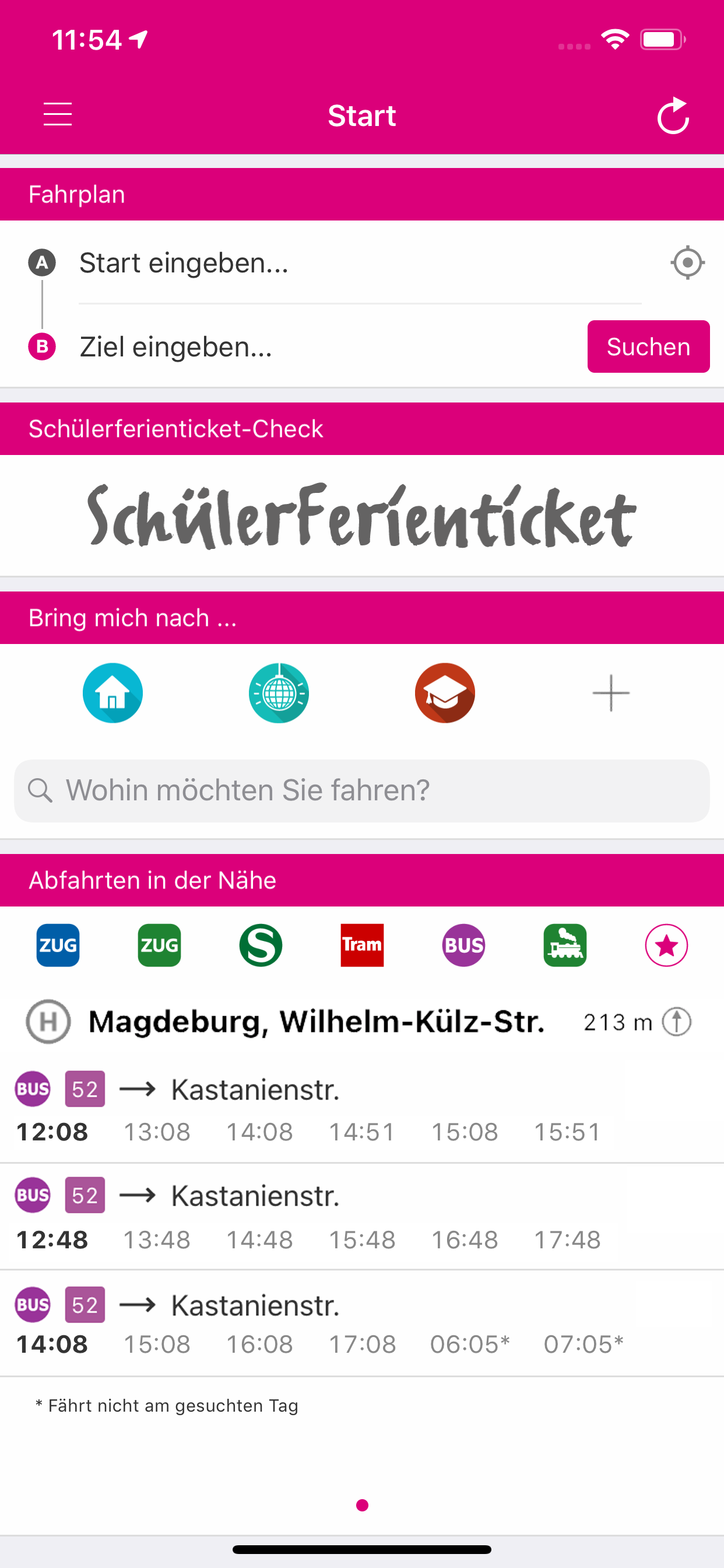Use current location as start
The image size is (724, 1568).
(x=687, y=263)
